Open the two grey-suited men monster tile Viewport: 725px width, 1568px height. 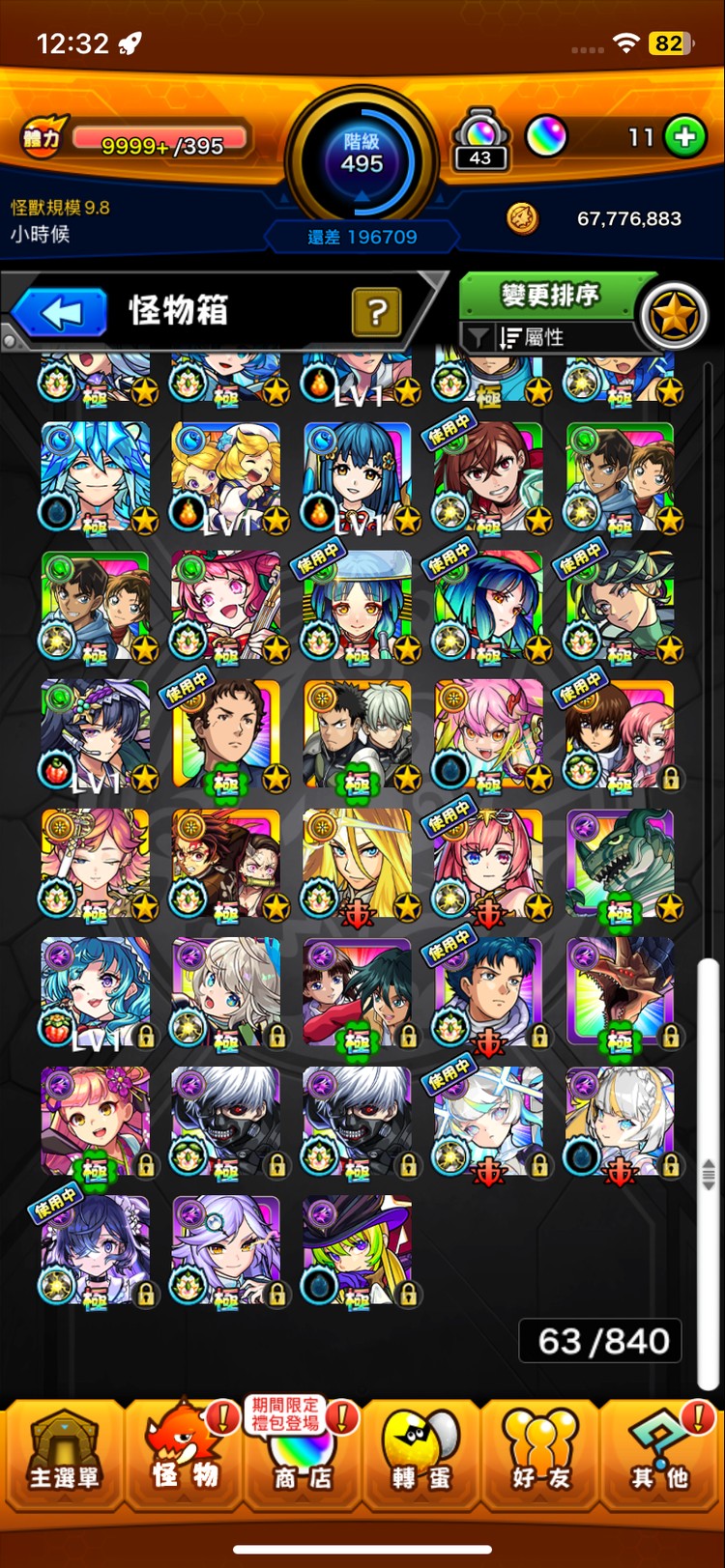click(x=357, y=734)
